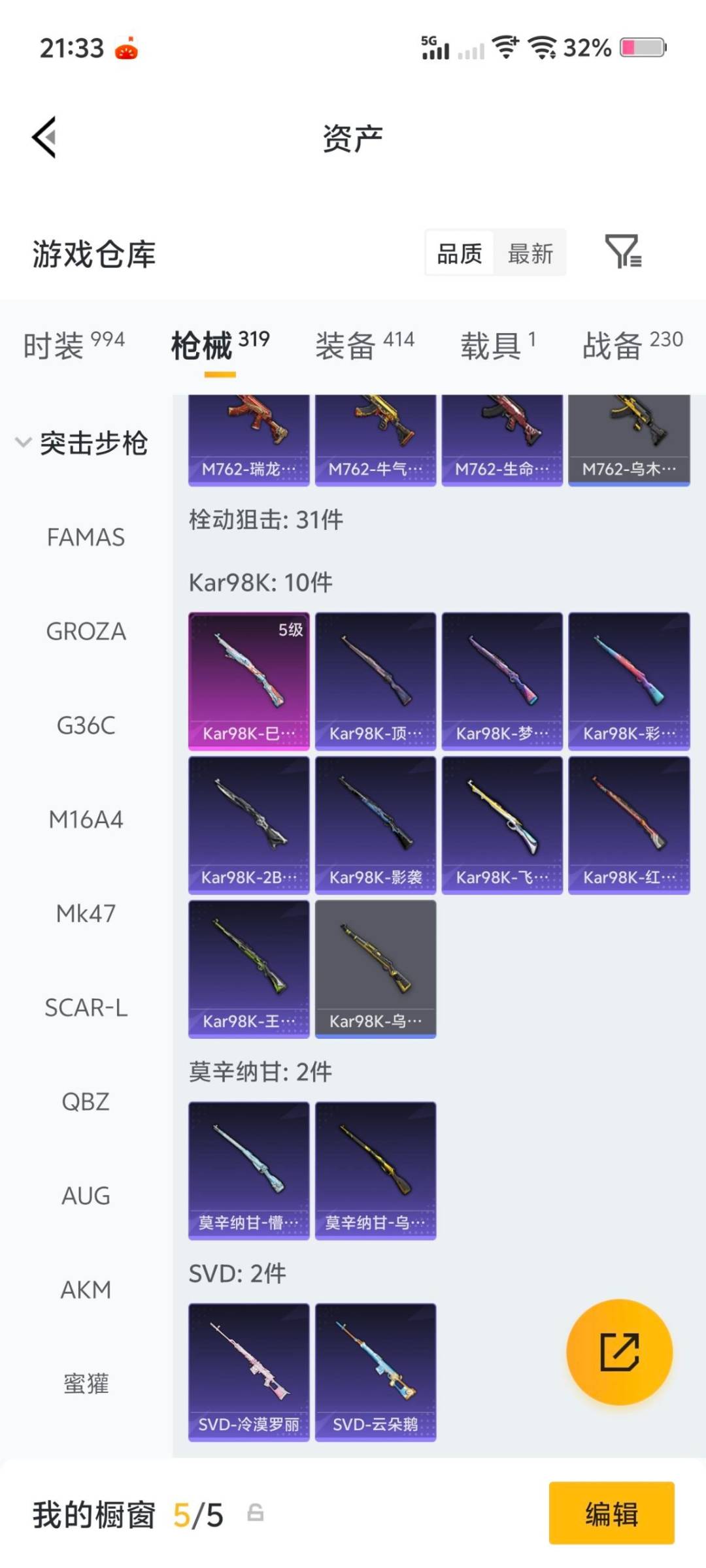This screenshot has height=1568, width=706.
Task: Tap the back arrow icon
Action: point(43,137)
